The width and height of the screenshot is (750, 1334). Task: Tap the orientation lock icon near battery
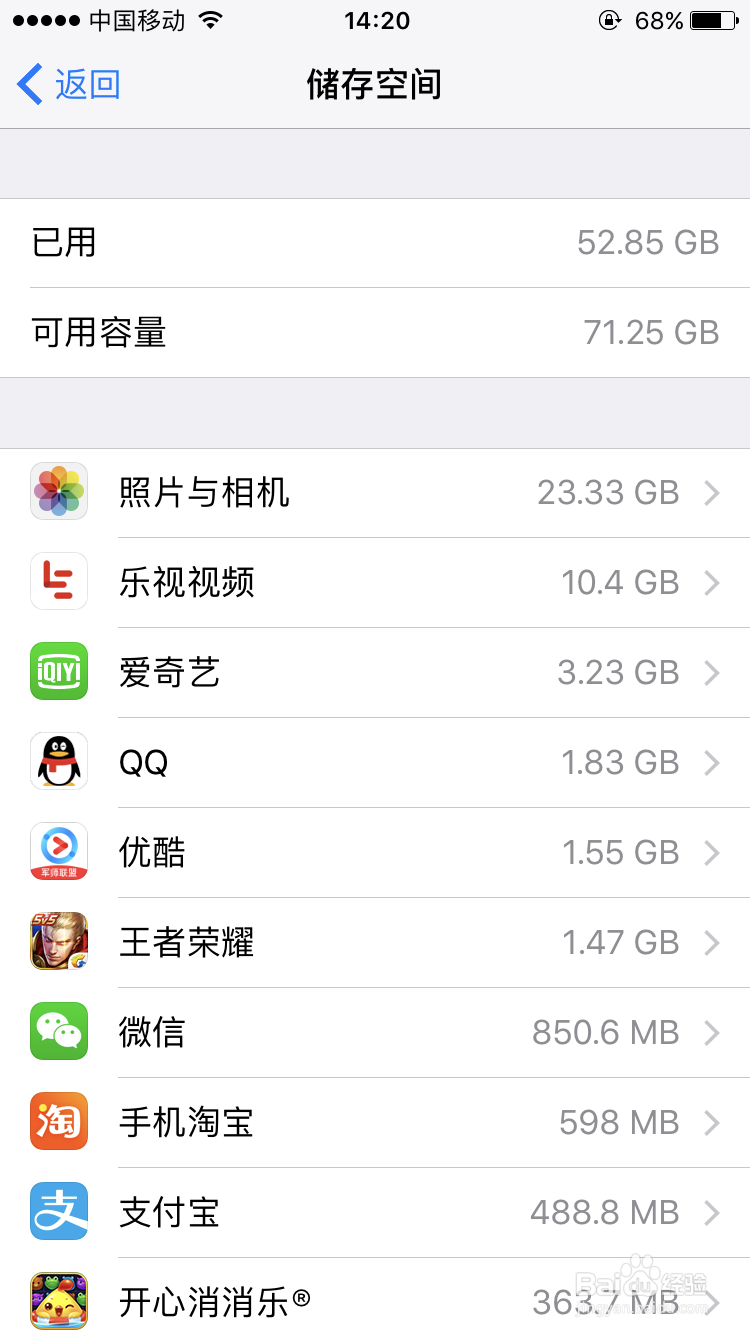[609, 20]
